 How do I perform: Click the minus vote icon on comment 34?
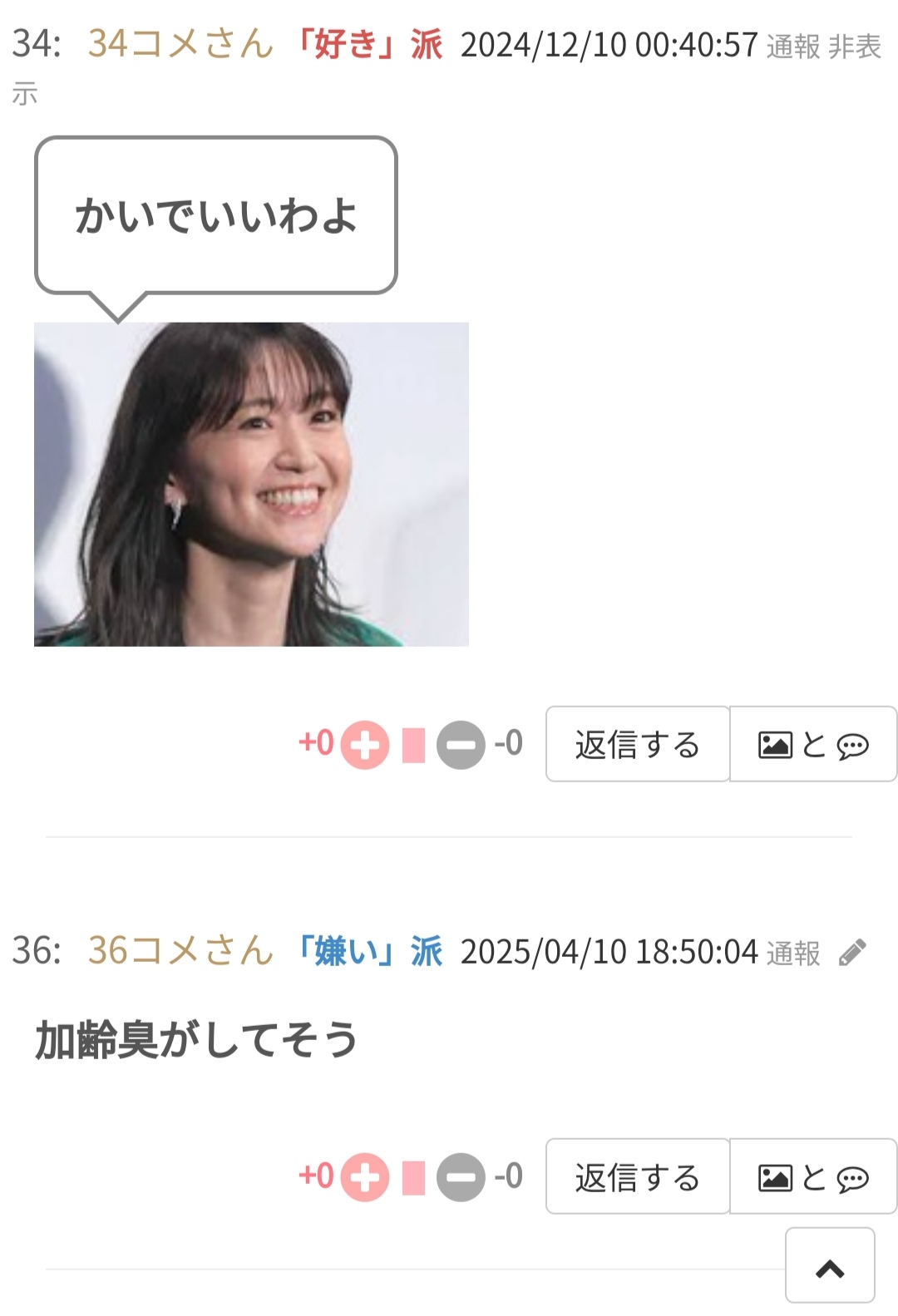pos(459,746)
